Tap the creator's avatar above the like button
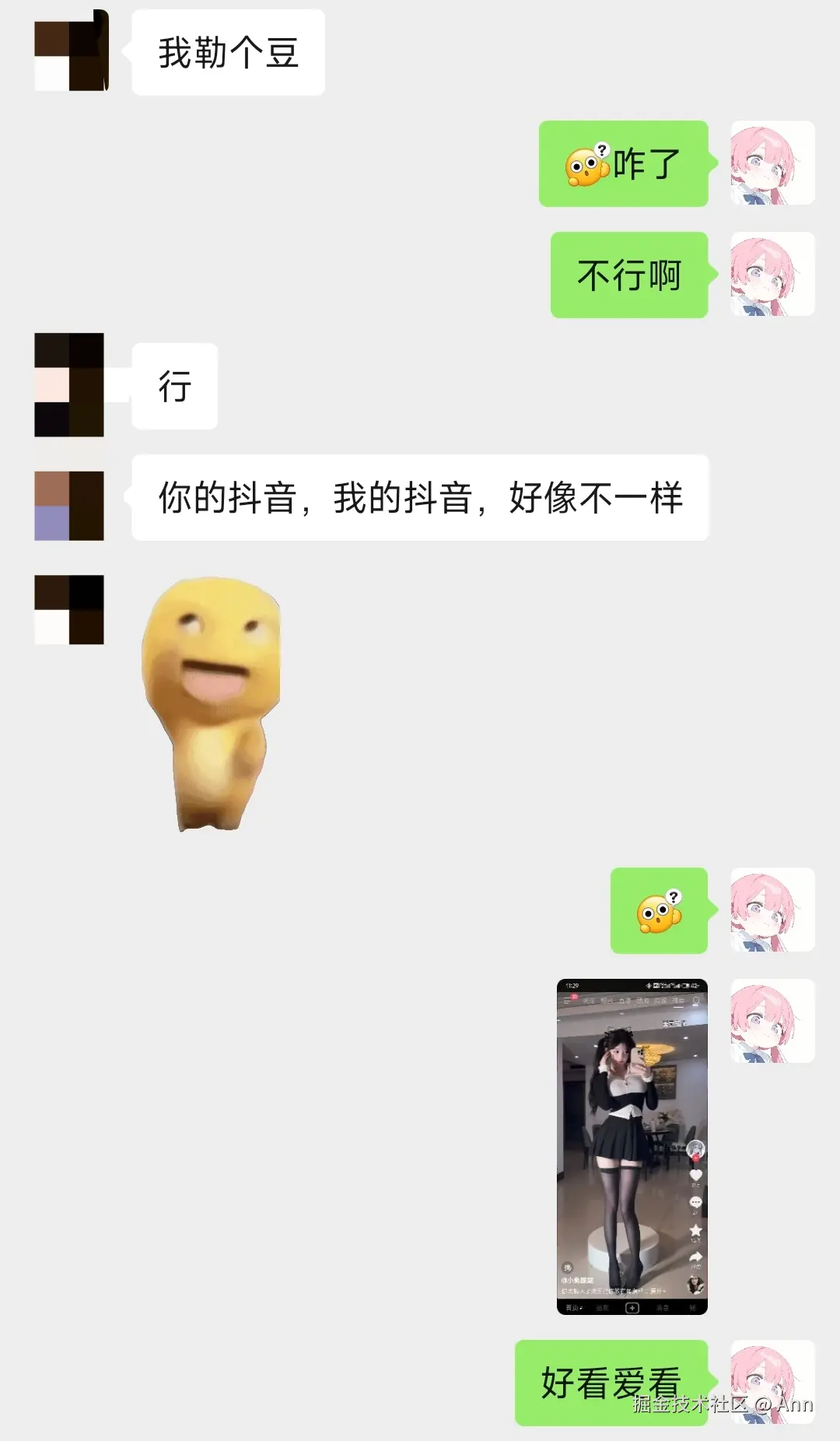 [696, 1148]
